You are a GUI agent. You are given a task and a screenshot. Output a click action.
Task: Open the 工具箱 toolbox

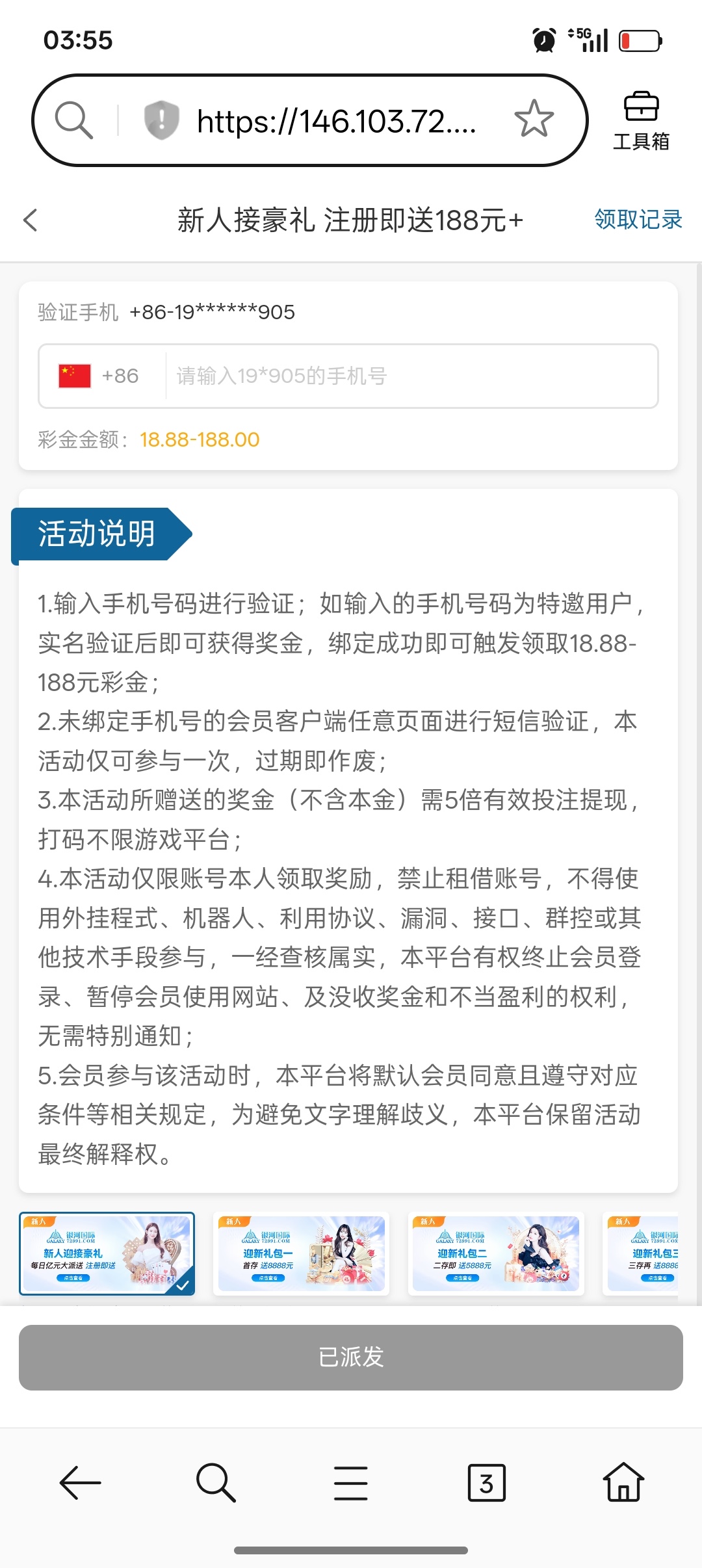(641, 120)
